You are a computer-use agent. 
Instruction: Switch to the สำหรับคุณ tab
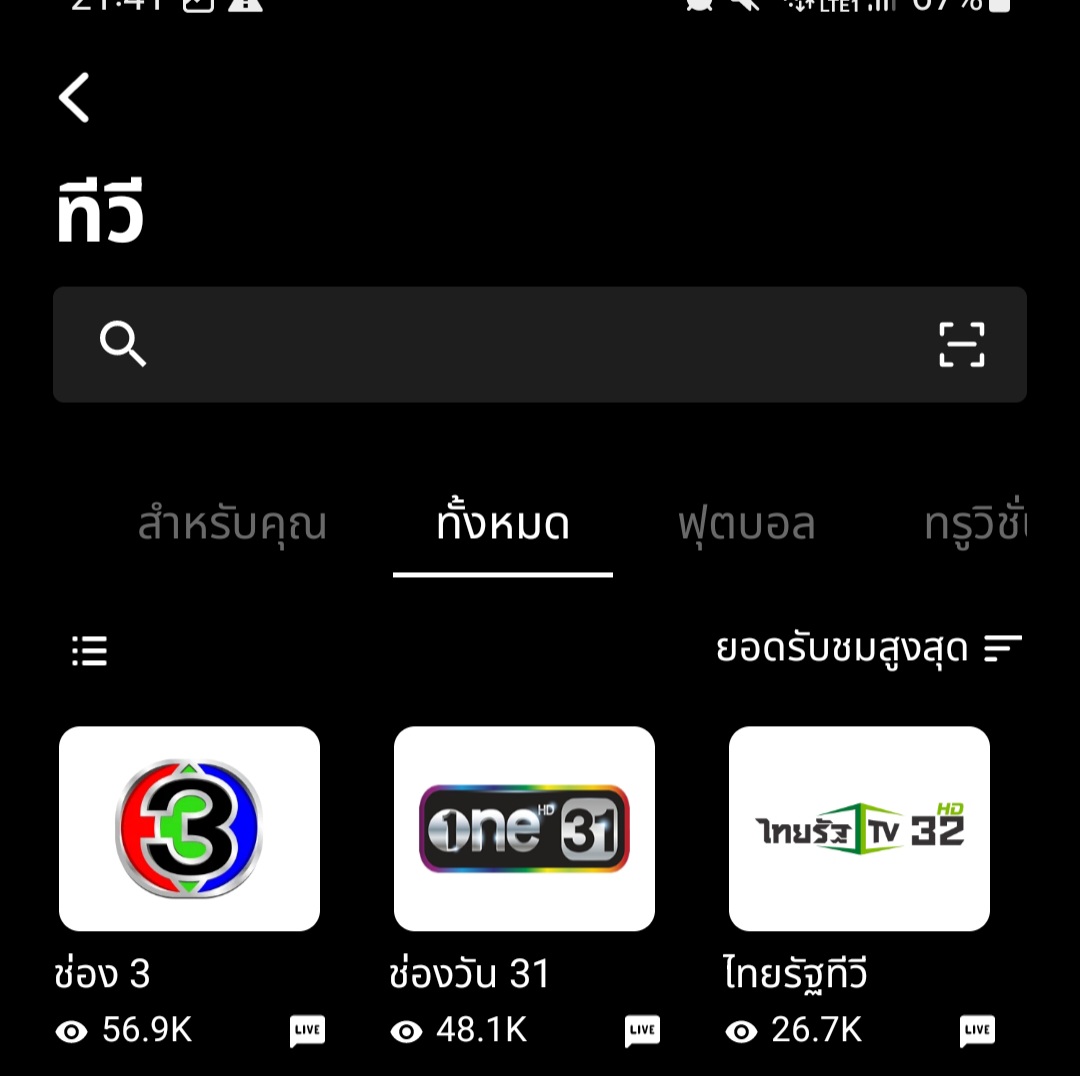click(232, 524)
